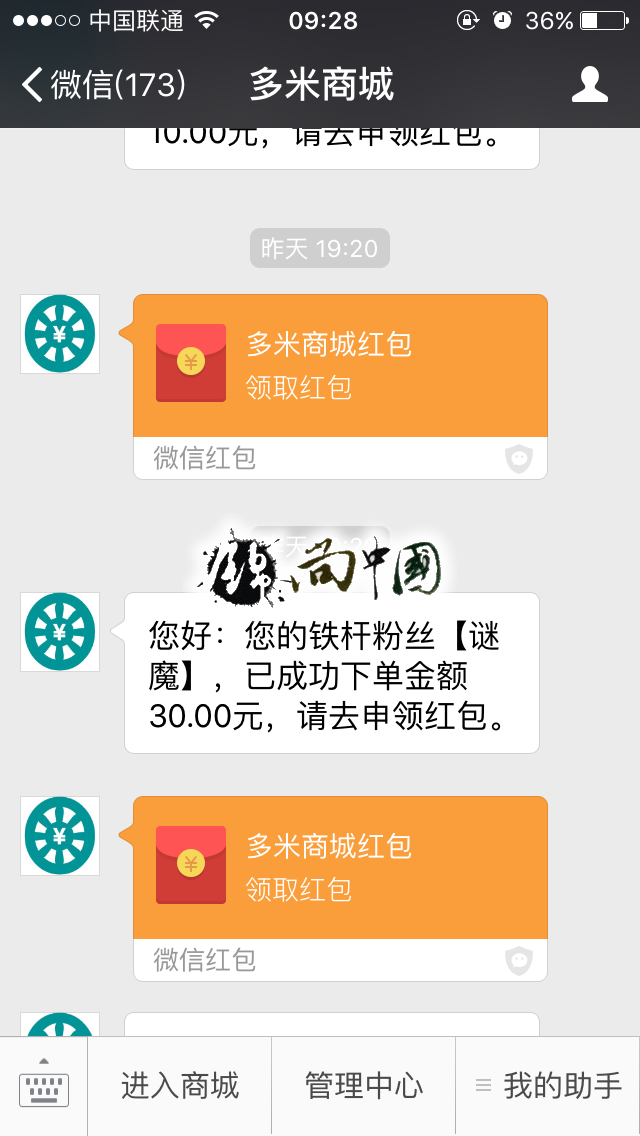Open the red packet sent after 19:20
This screenshot has width=640, height=1136.
[340, 366]
